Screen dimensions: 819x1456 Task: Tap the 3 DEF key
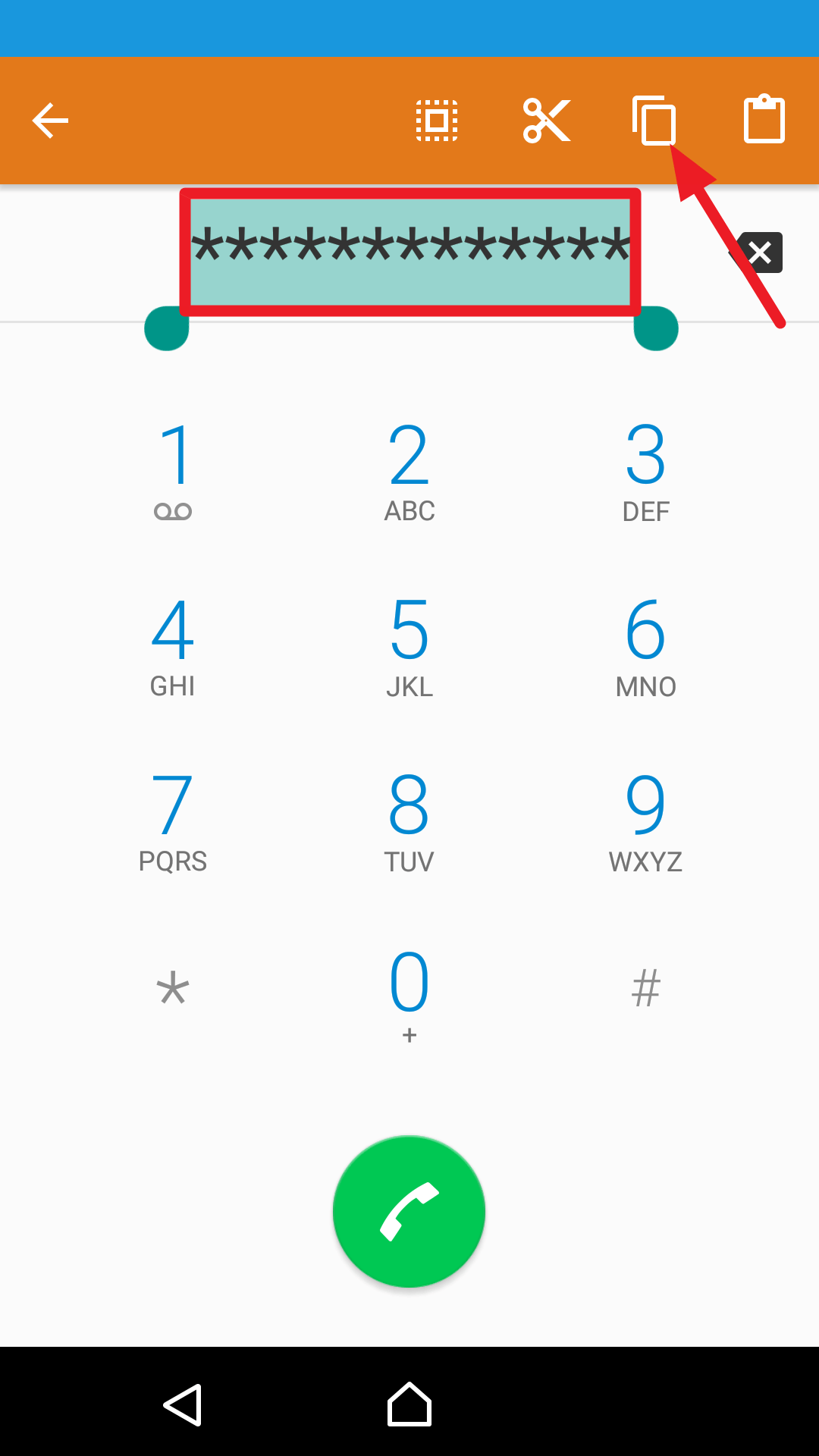(646, 471)
